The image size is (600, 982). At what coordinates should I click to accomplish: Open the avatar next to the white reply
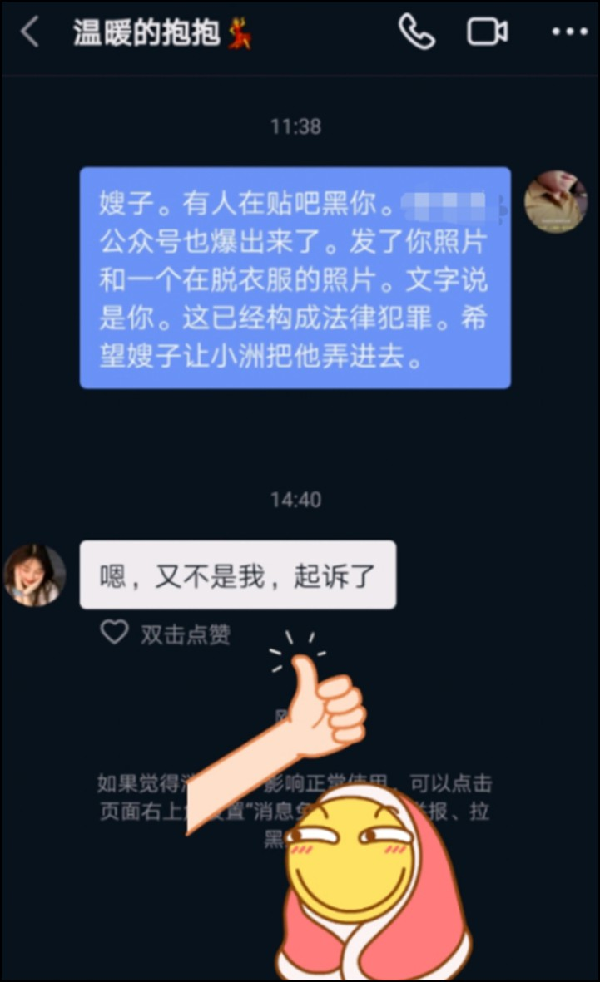coord(36,575)
